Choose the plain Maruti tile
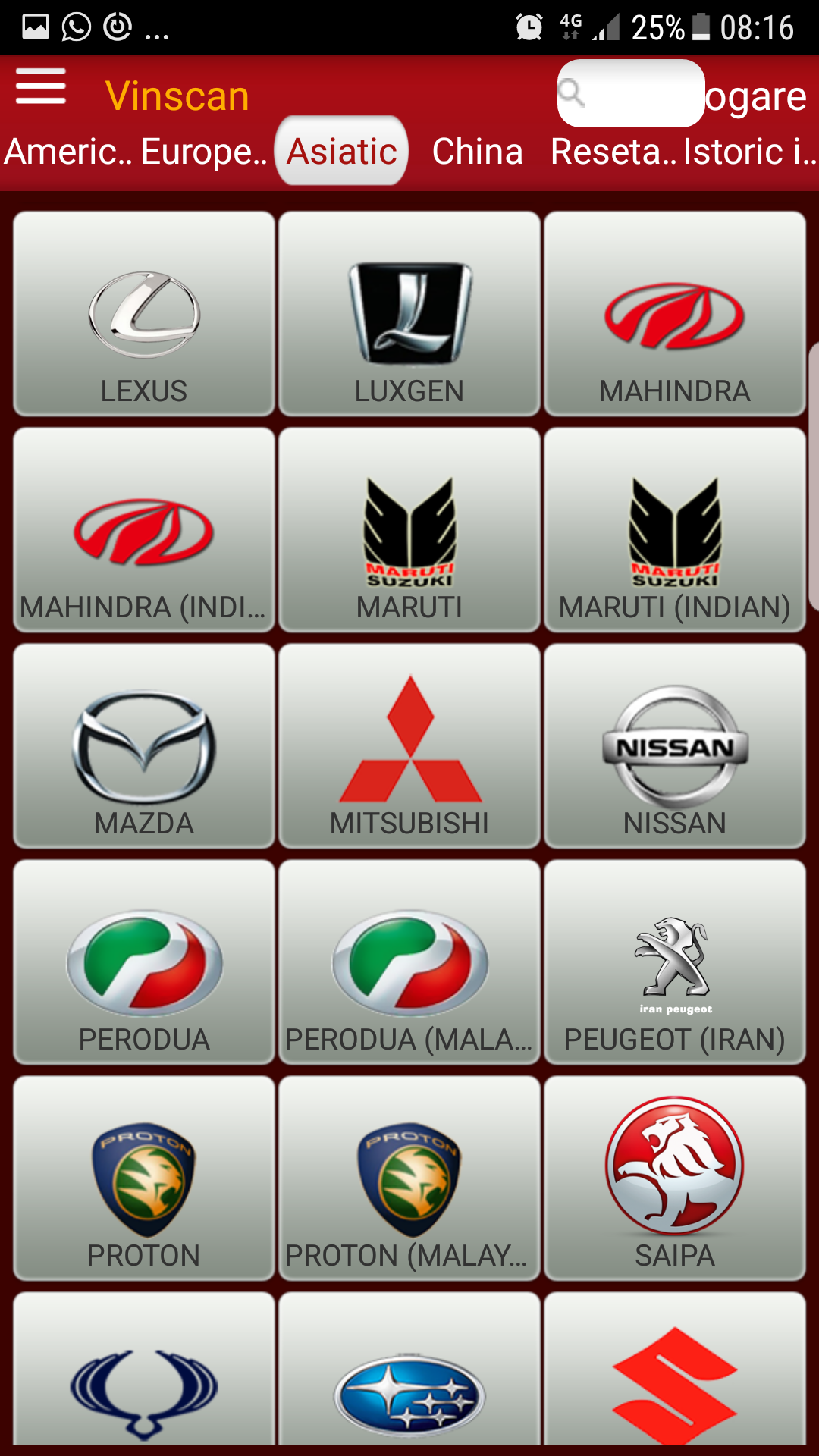 [x=409, y=530]
